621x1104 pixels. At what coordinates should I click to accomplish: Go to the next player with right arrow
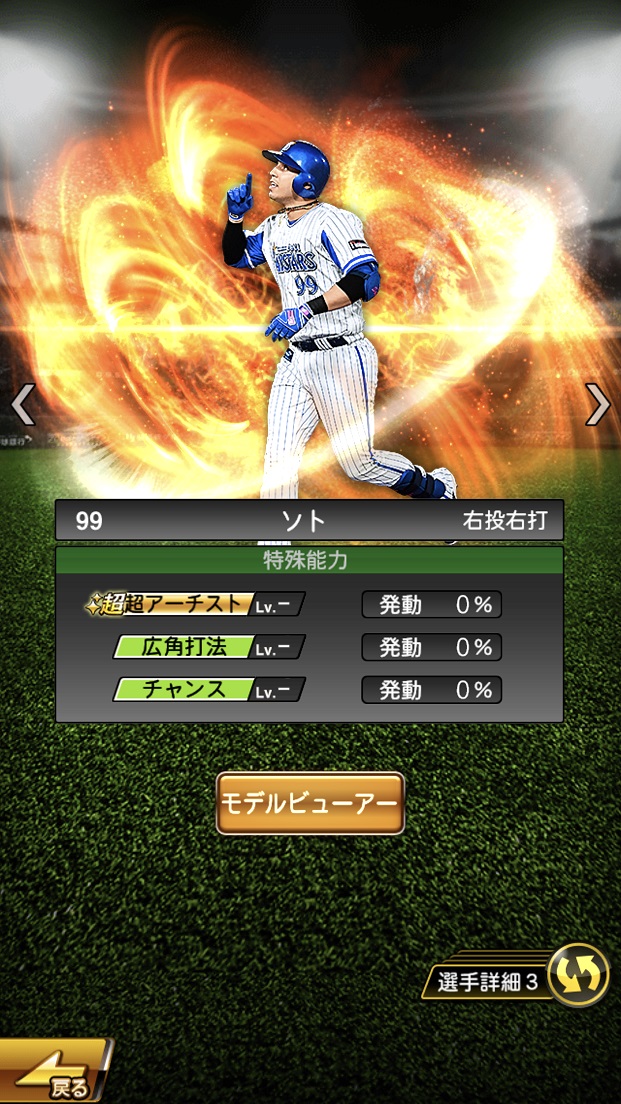597,404
